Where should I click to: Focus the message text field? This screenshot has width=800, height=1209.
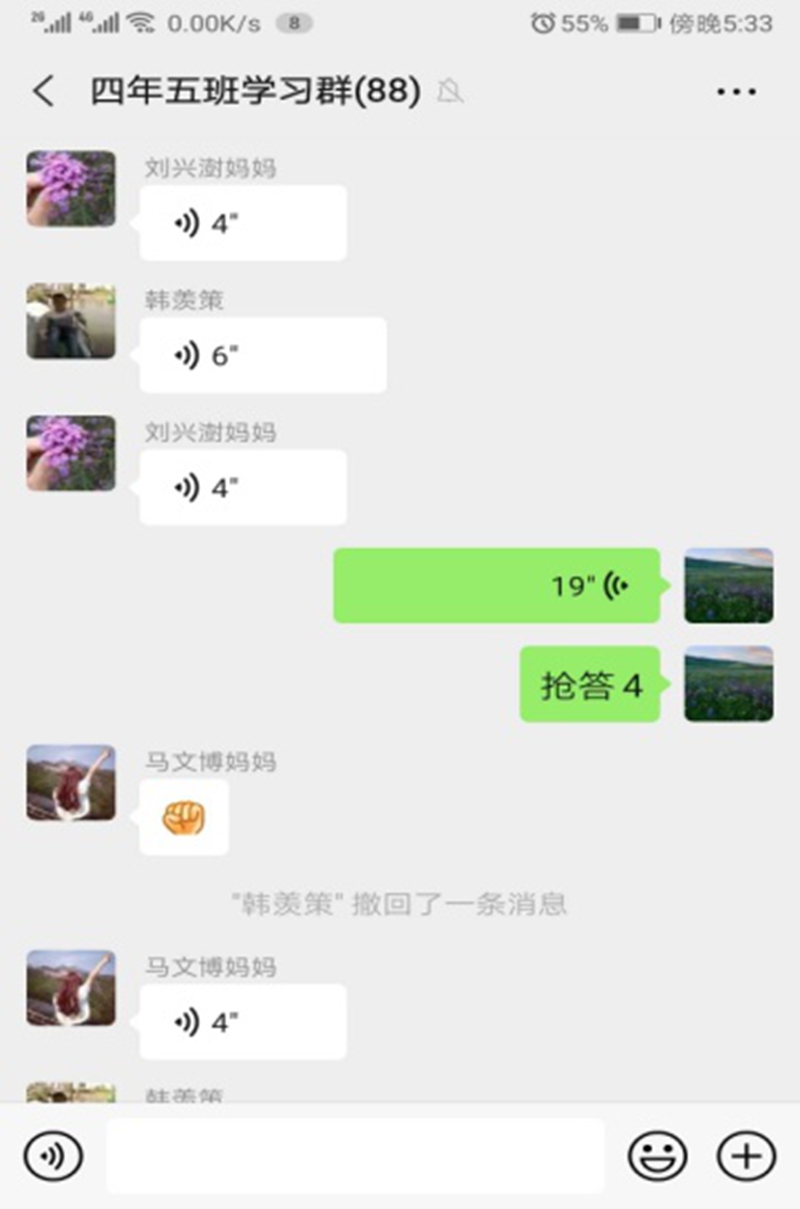click(355, 1156)
